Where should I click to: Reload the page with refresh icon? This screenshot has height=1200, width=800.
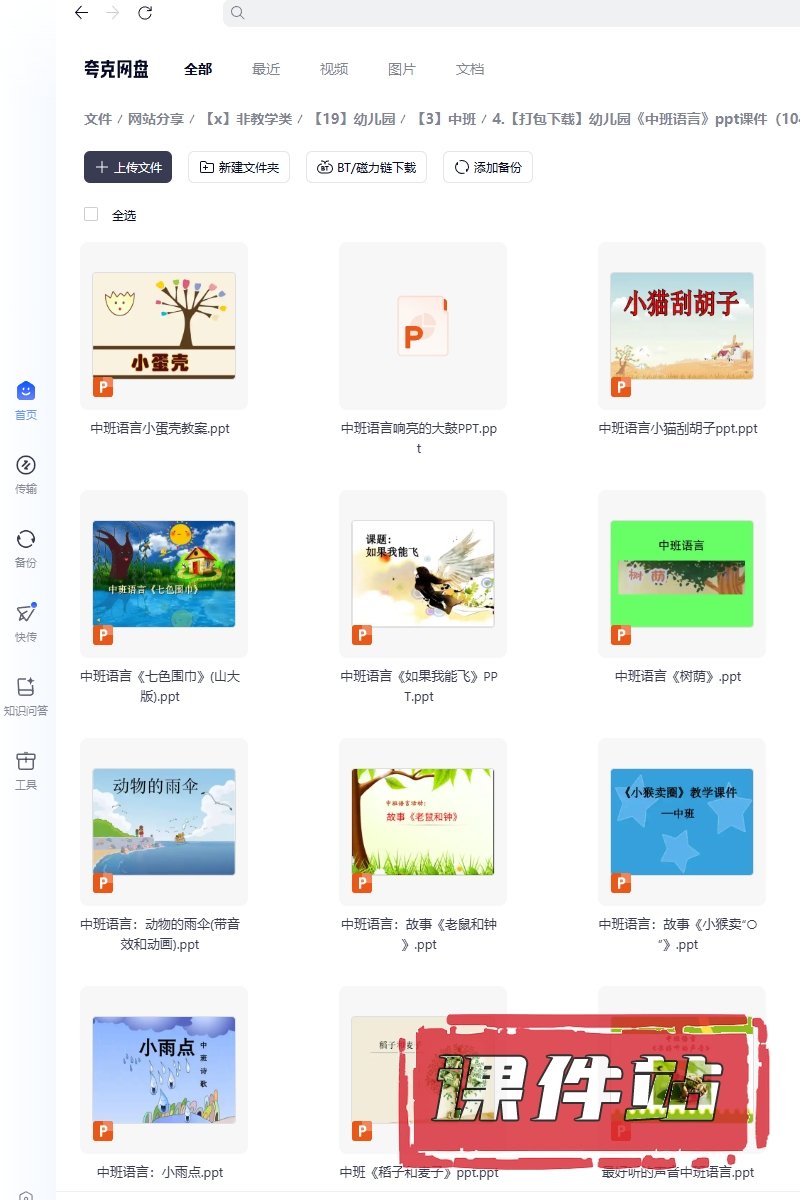(x=145, y=13)
